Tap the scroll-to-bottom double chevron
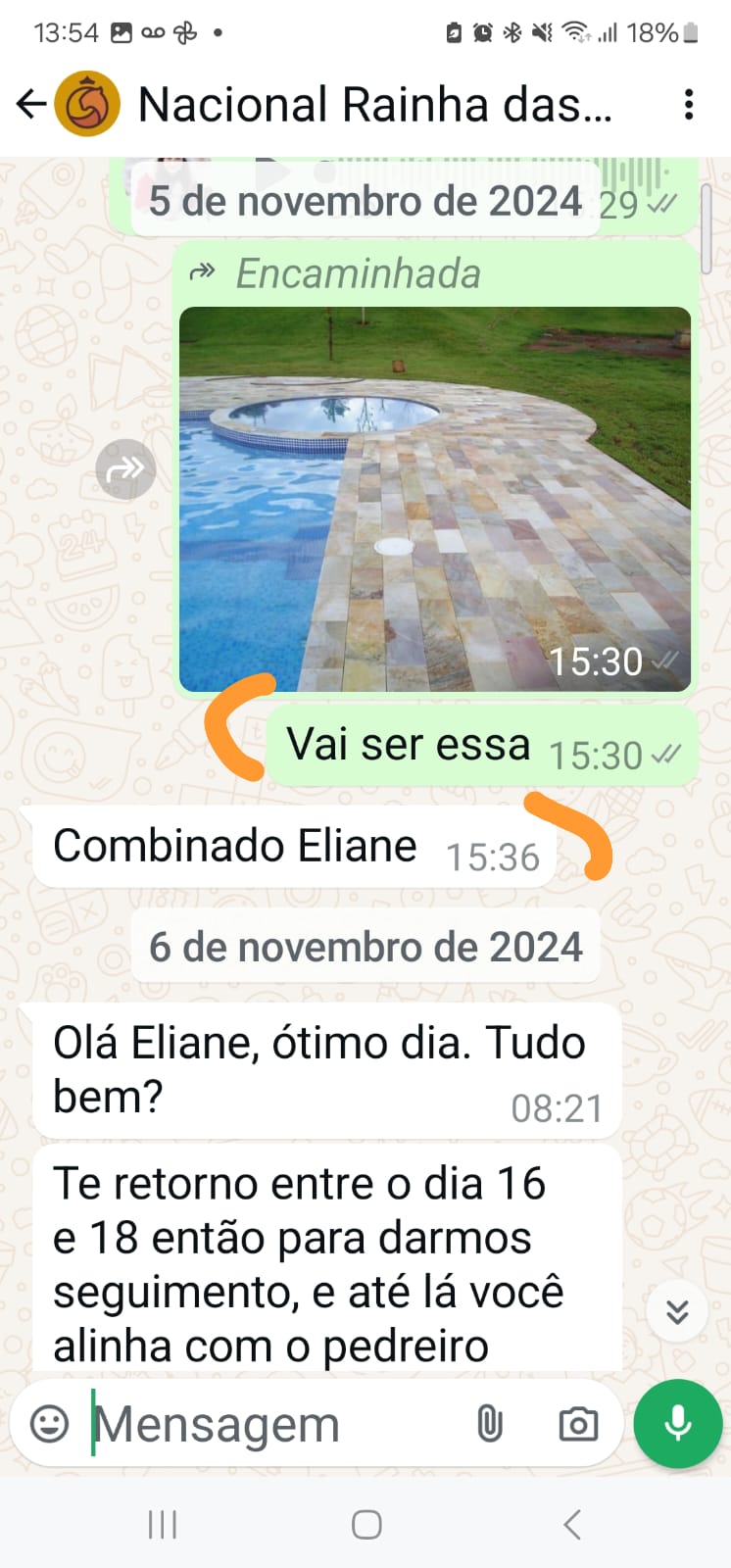 677,1311
